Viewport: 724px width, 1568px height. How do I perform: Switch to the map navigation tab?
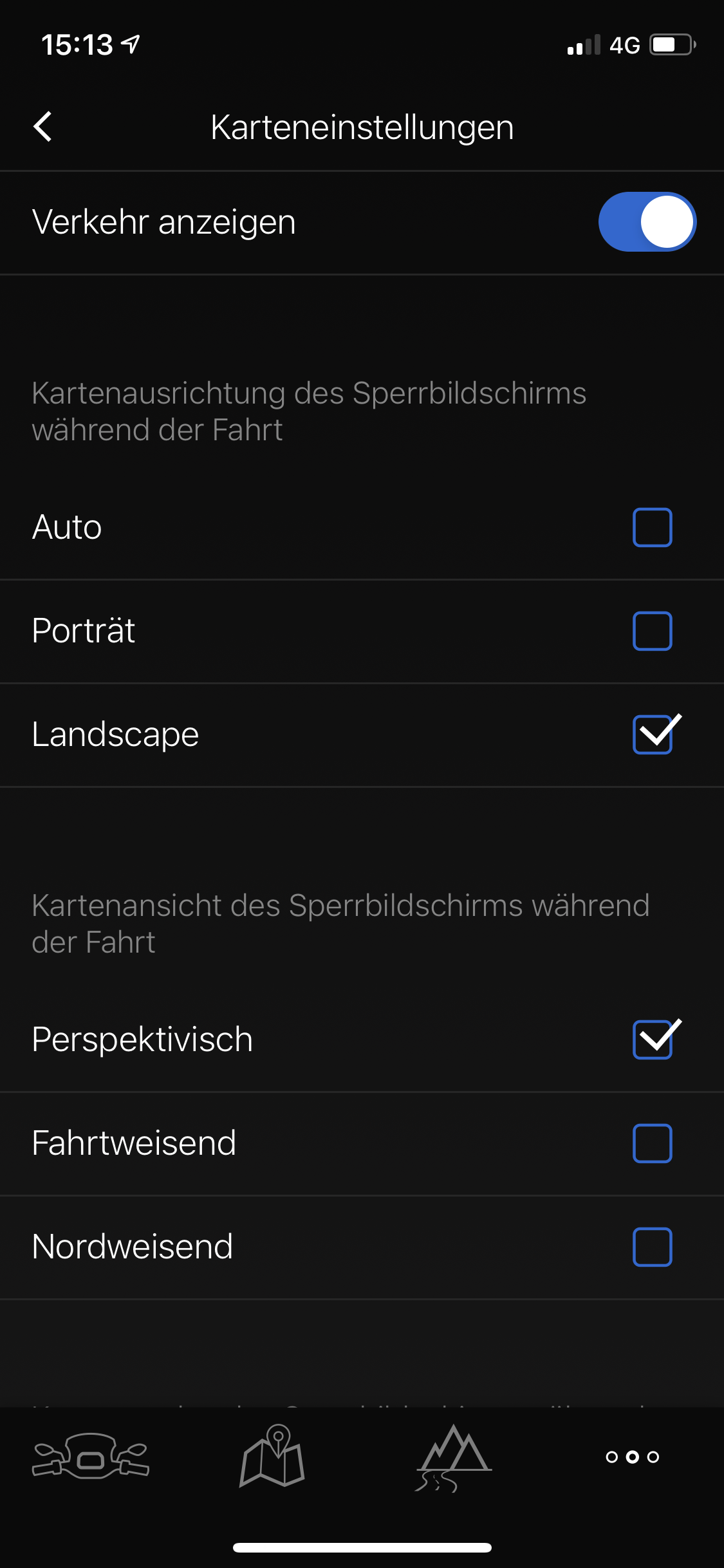[x=272, y=1456]
